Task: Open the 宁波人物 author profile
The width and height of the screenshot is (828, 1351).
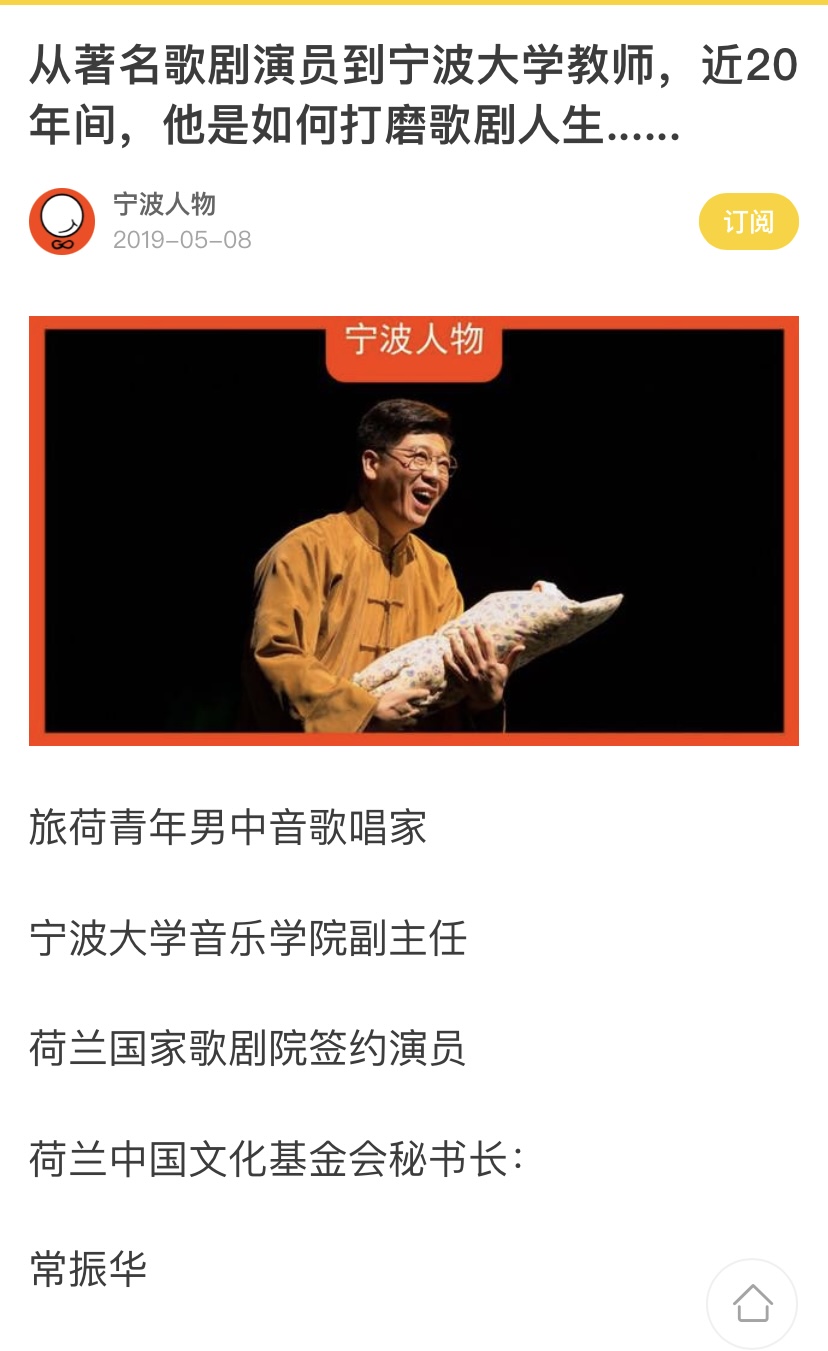Action: tap(164, 205)
